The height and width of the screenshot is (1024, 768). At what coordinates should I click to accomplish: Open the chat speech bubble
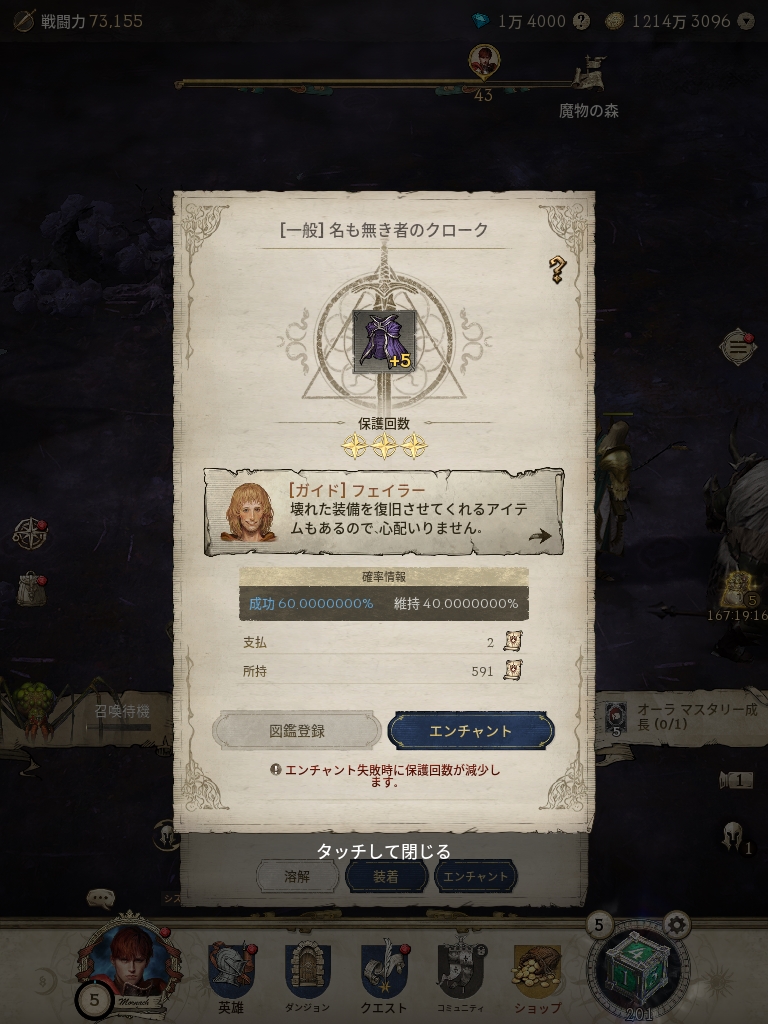click(101, 899)
